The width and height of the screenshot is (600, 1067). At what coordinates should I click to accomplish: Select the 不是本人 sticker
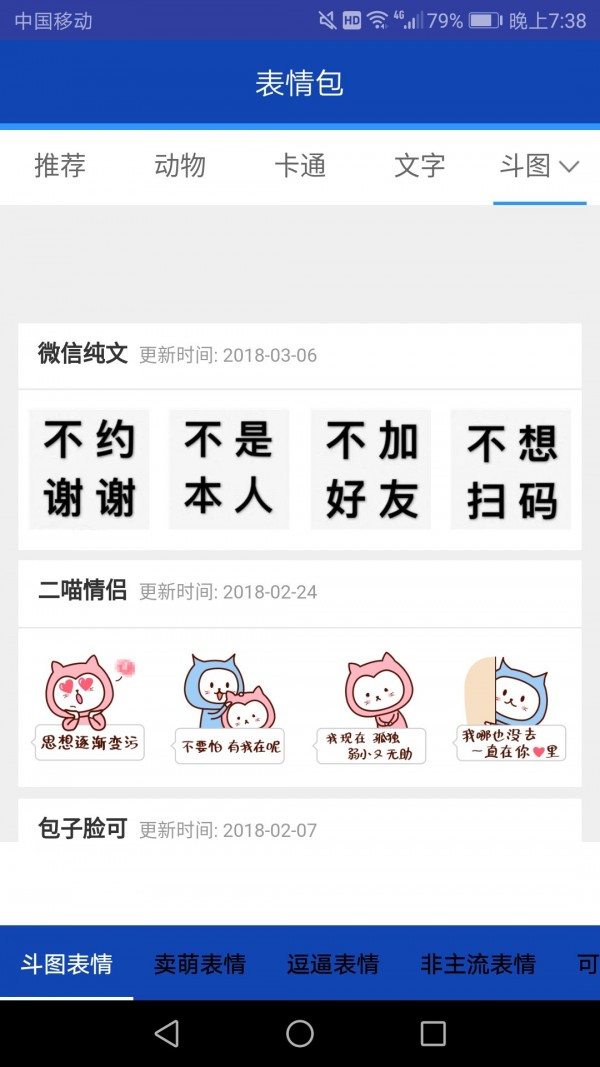[x=229, y=469]
